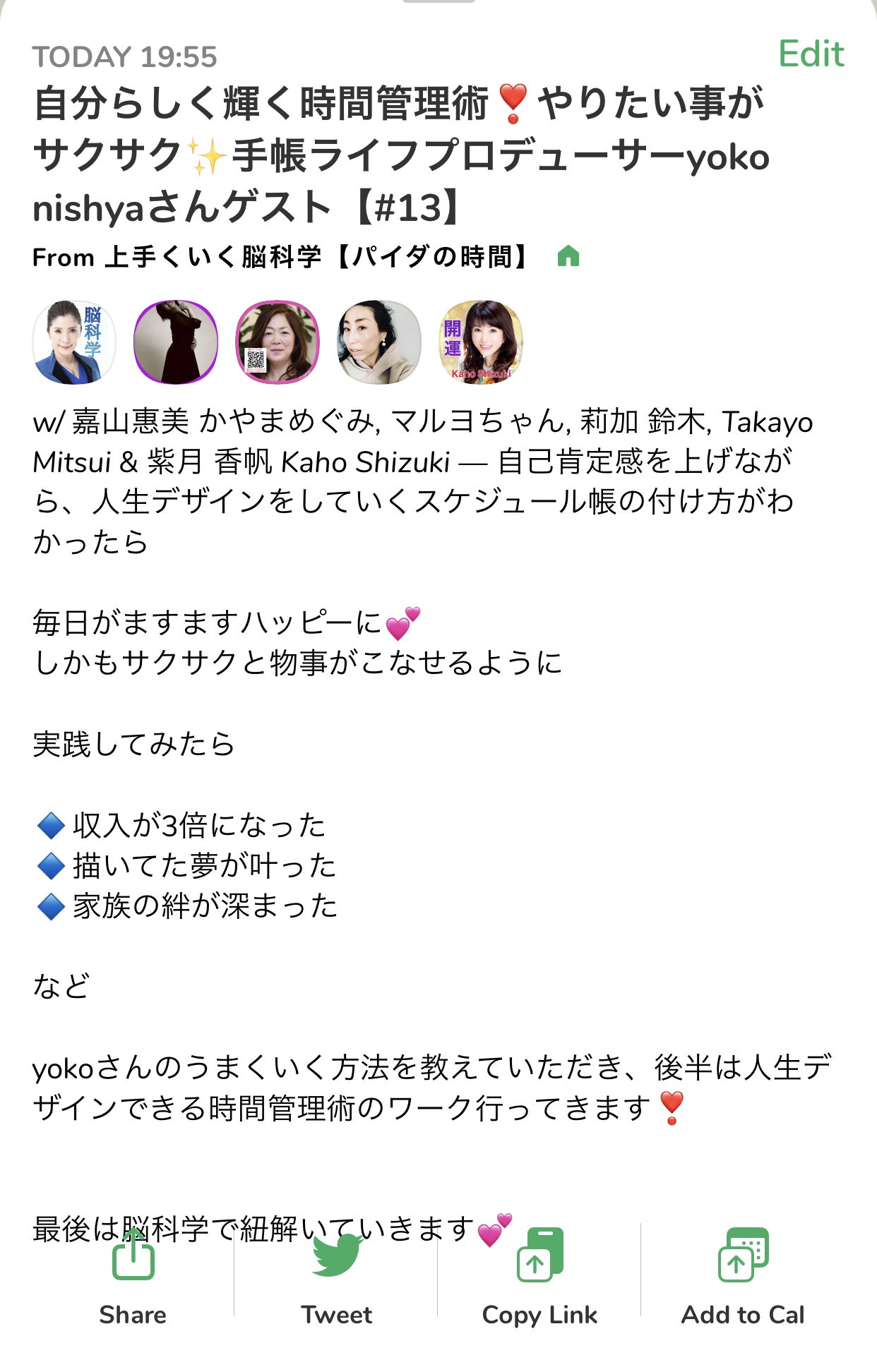This screenshot has height=1372, width=877.
Task: Open Kaho Shizuki's profile picture
Action: coord(481,342)
